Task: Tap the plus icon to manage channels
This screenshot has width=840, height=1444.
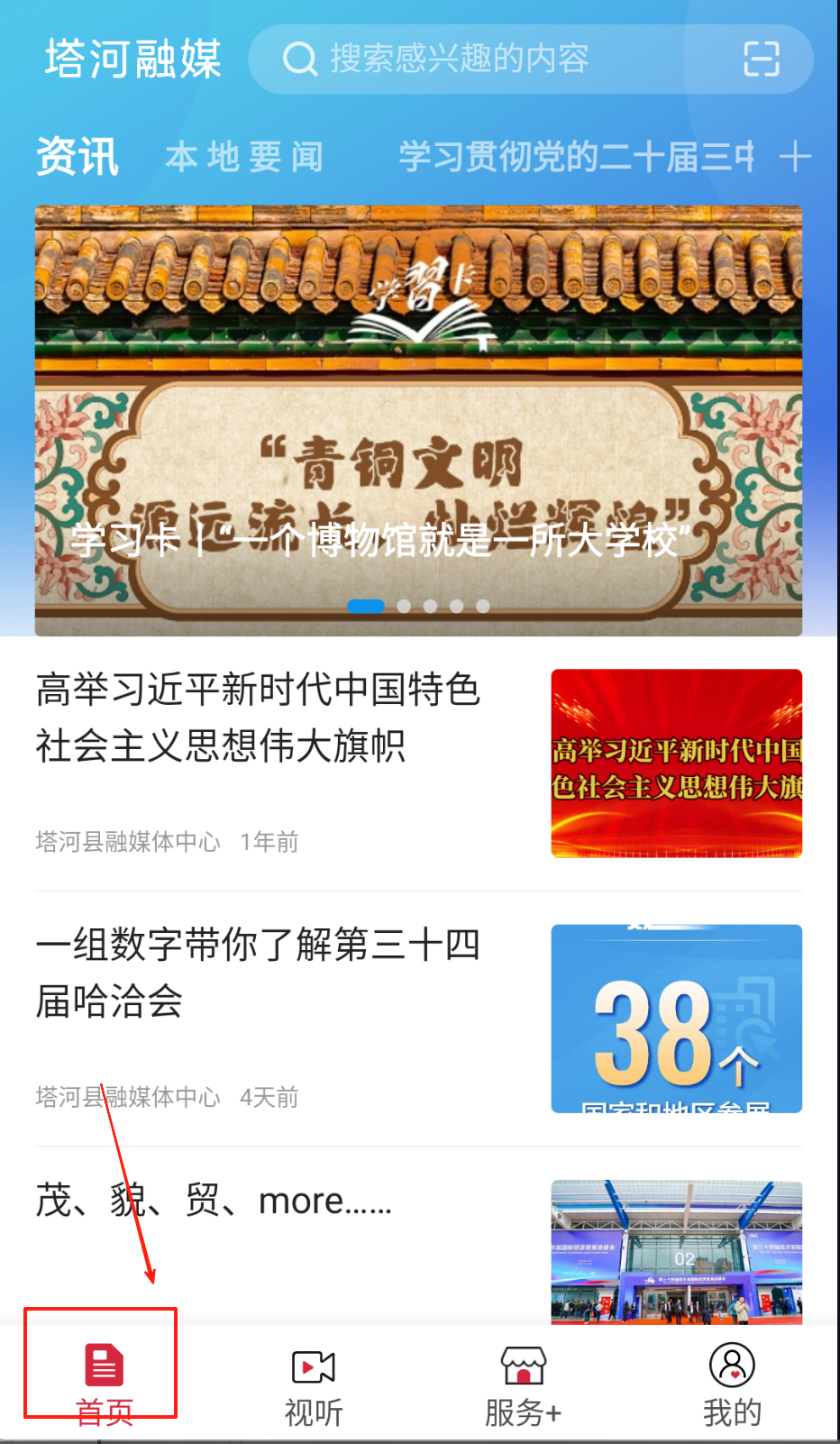Action: (x=795, y=157)
